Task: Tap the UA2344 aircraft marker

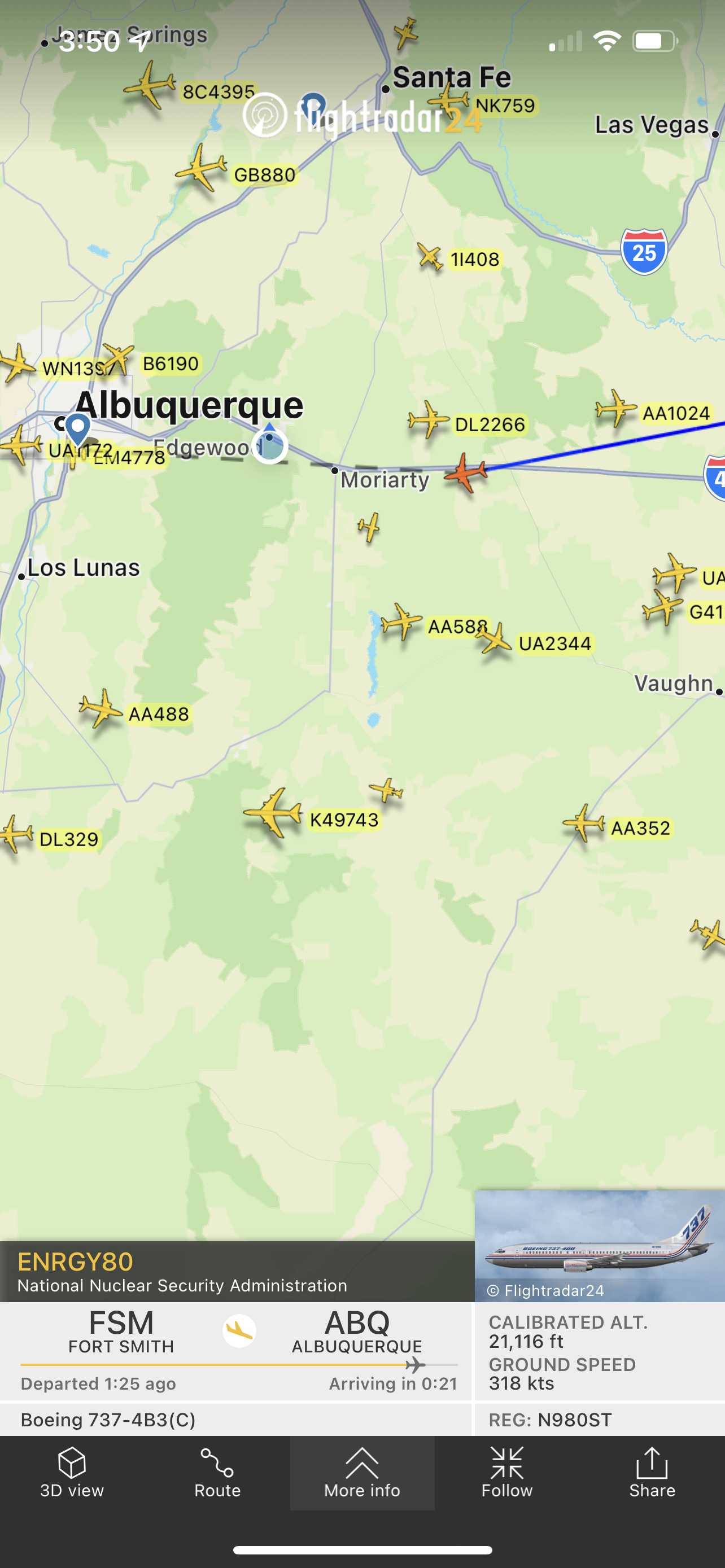Action: click(x=493, y=640)
